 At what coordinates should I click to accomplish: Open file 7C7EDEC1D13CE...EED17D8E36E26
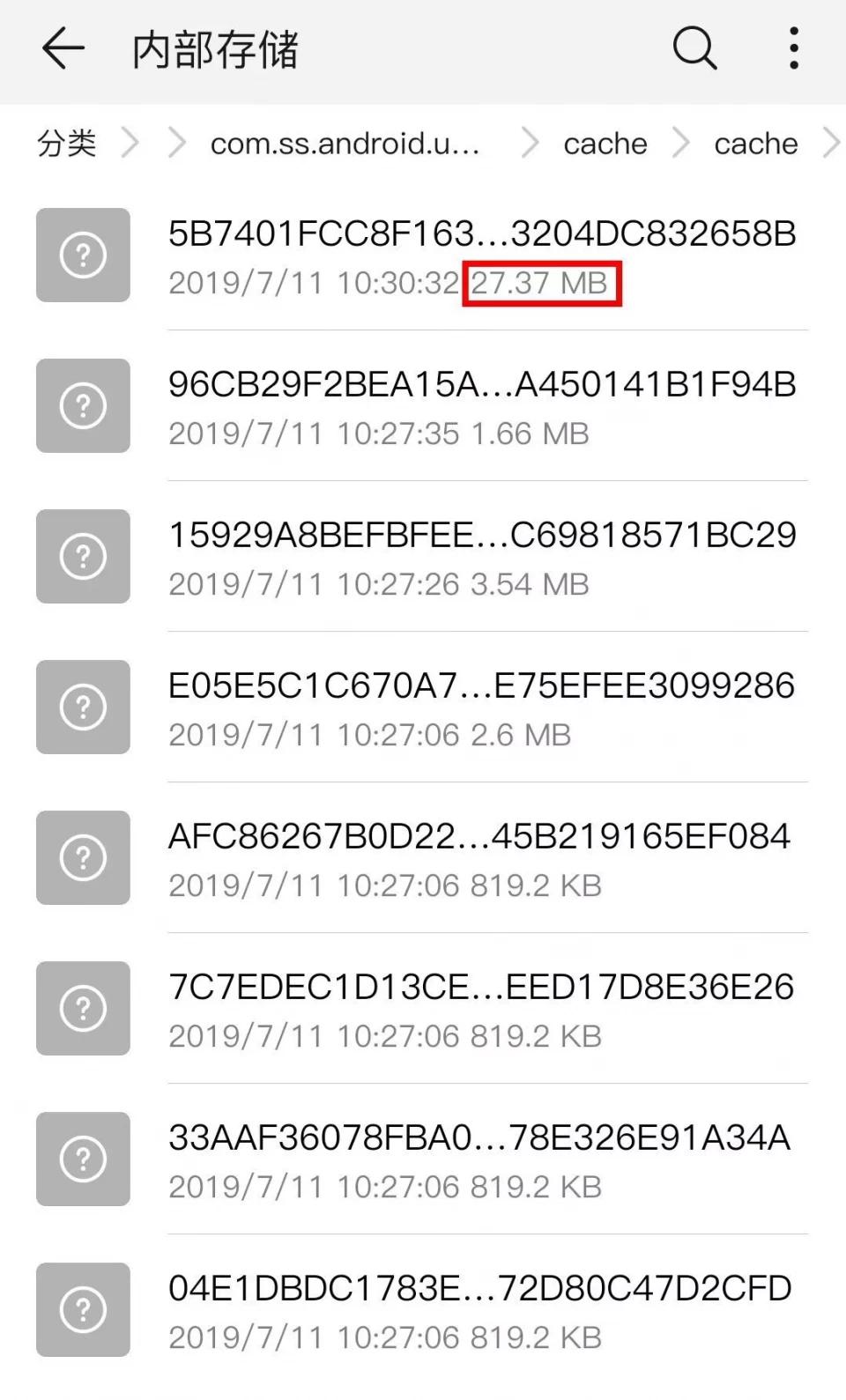pyautogui.click(x=423, y=1009)
